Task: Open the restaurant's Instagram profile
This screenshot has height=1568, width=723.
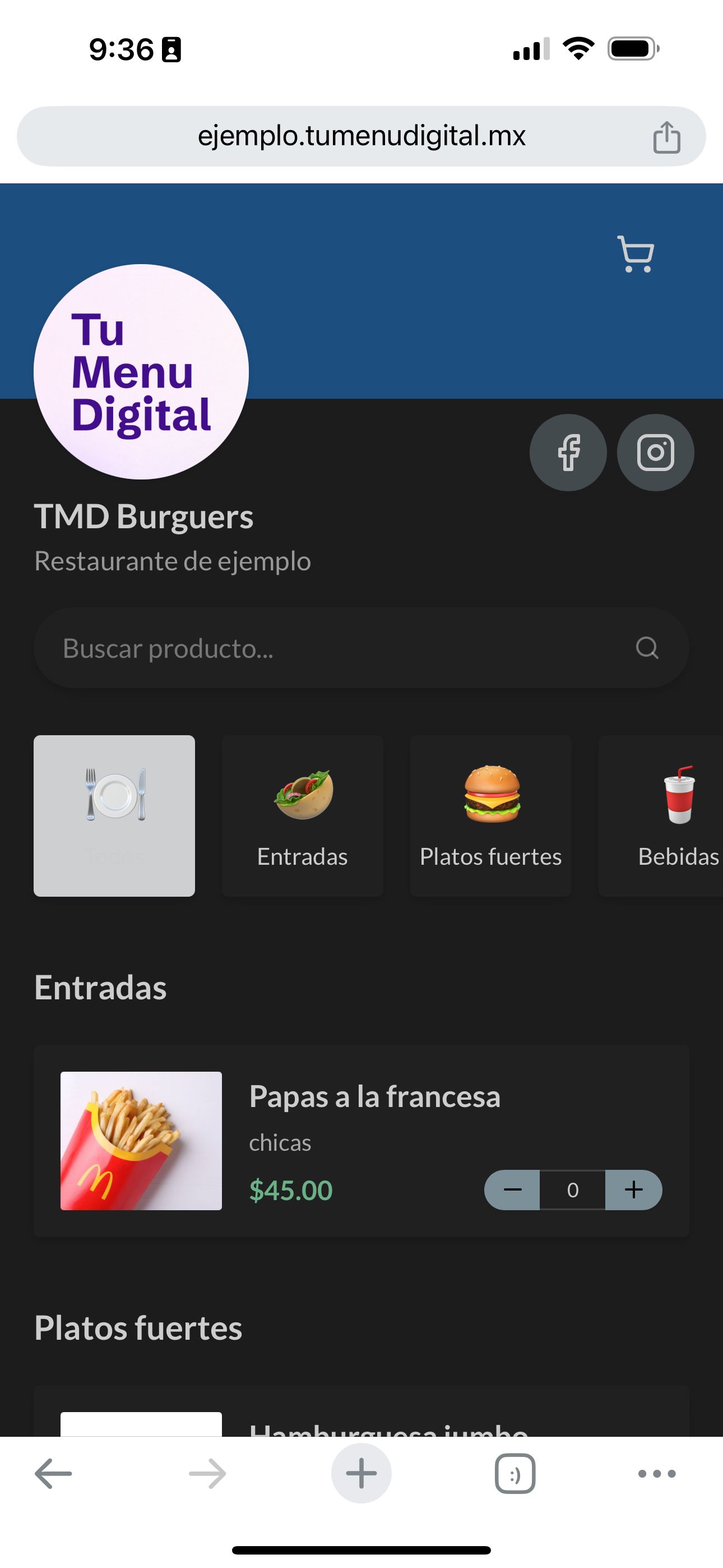Action: pyautogui.click(x=656, y=452)
